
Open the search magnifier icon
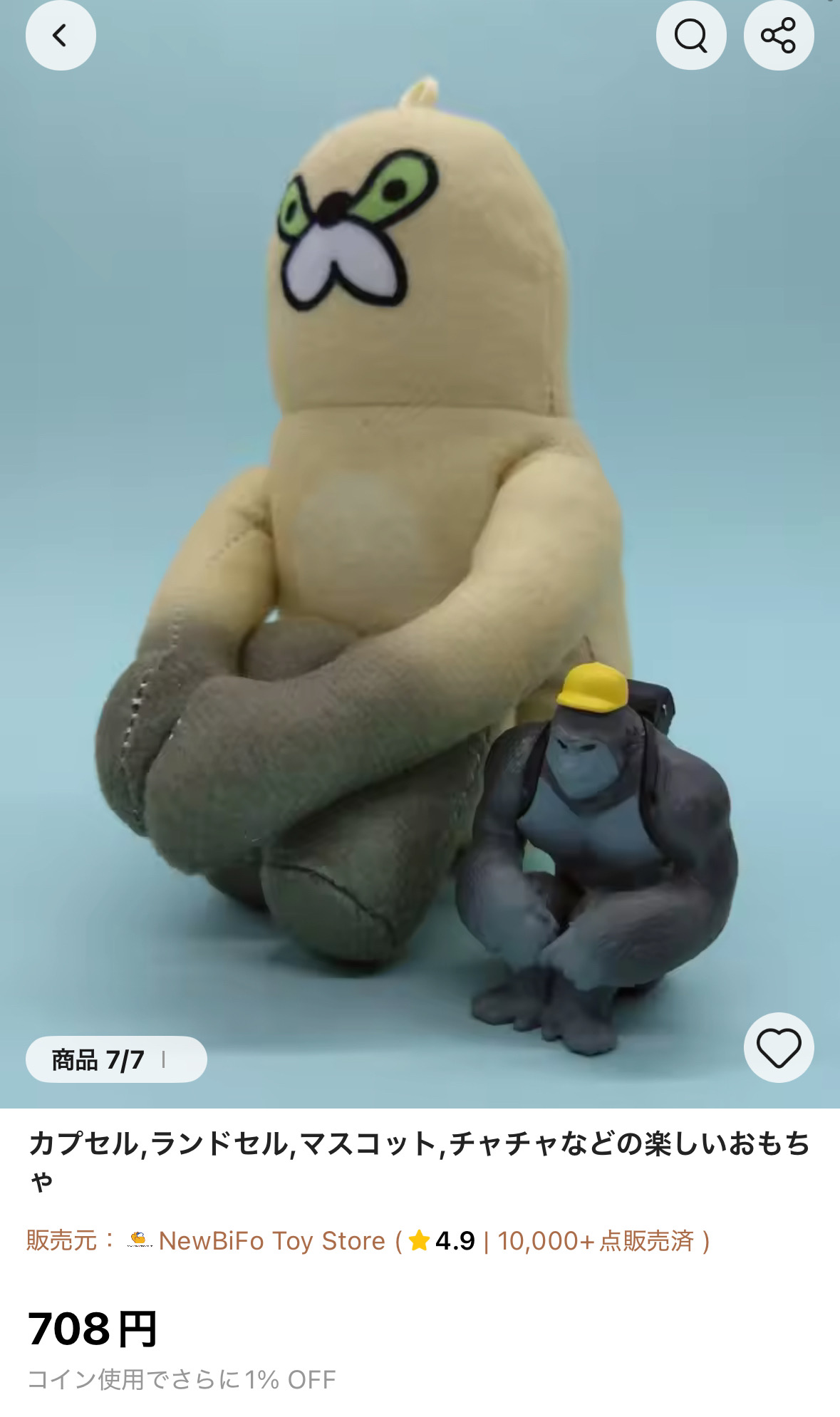coord(691,36)
